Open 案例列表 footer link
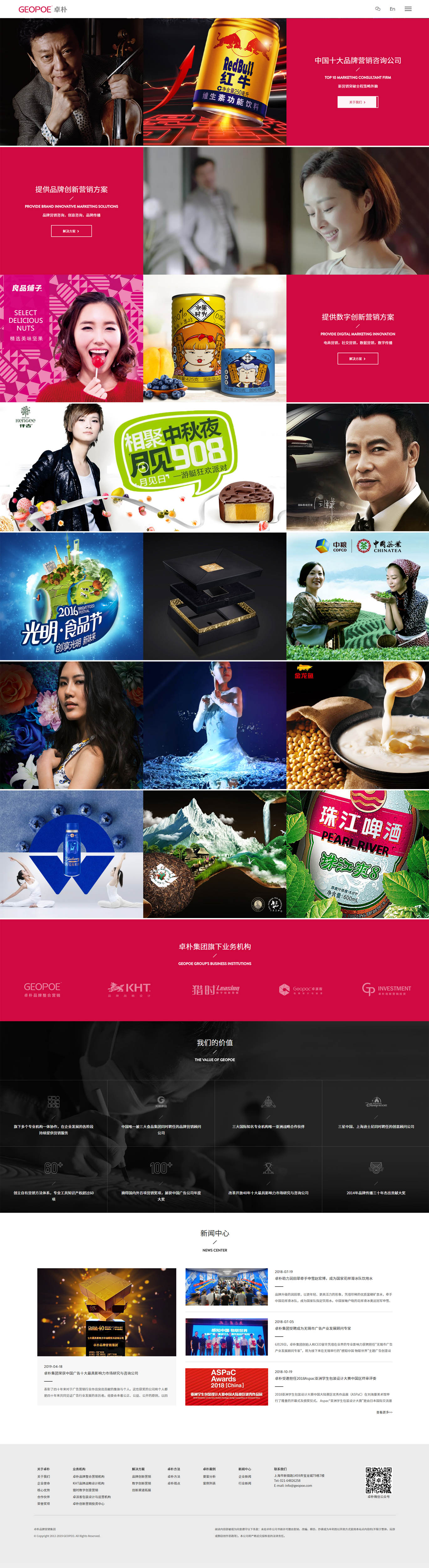 tap(209, 1483)
